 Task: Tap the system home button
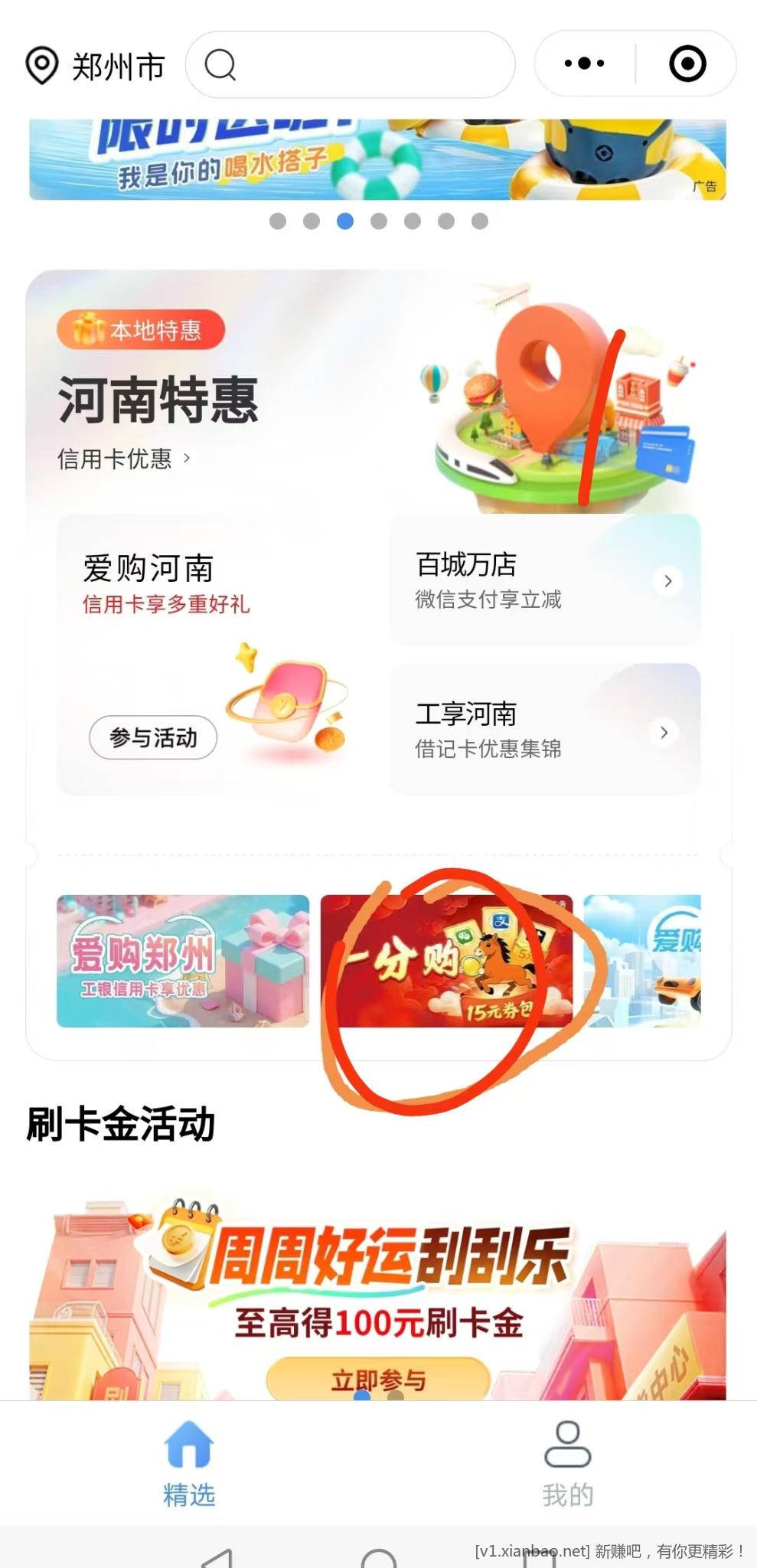(378, 1557)
